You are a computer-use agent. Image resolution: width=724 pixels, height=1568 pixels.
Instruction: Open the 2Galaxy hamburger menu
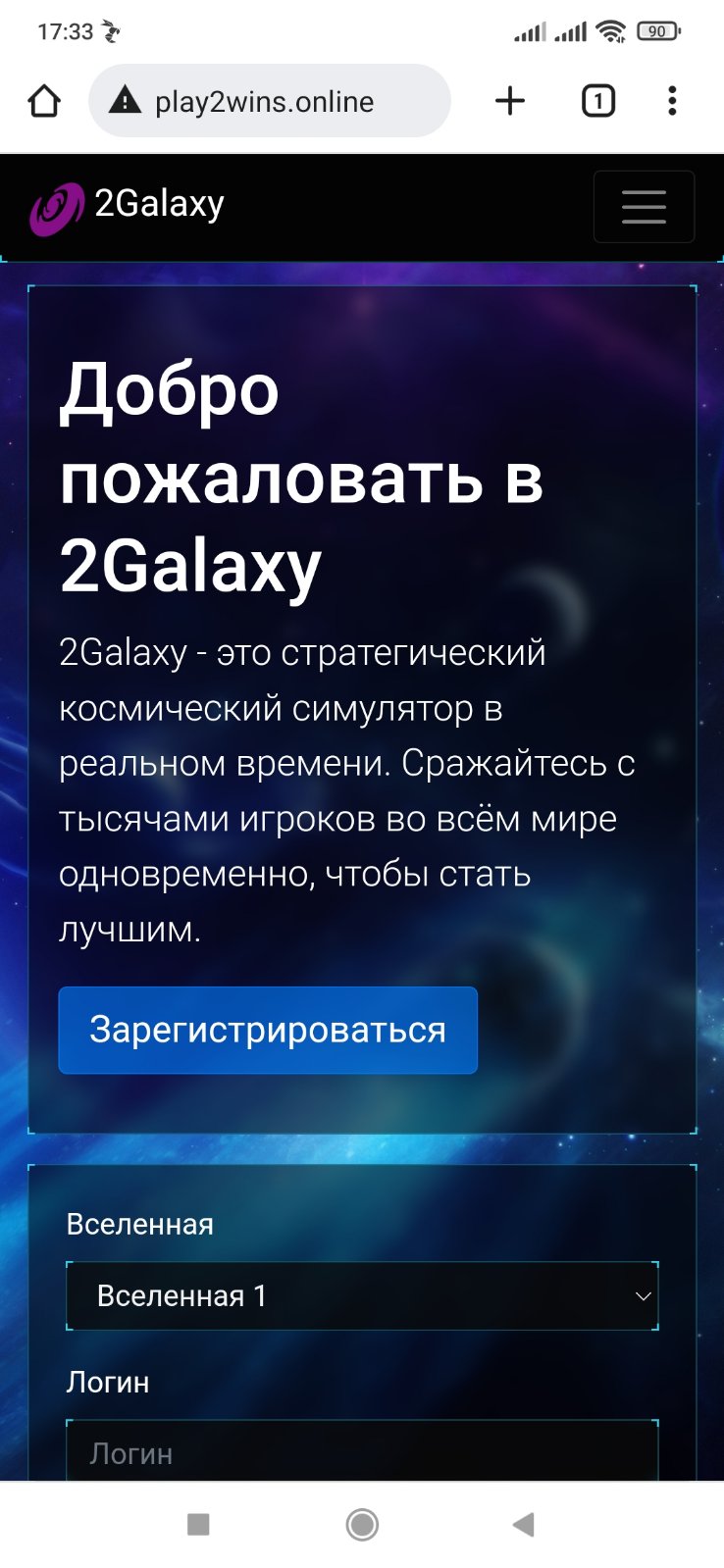[644, 206]
